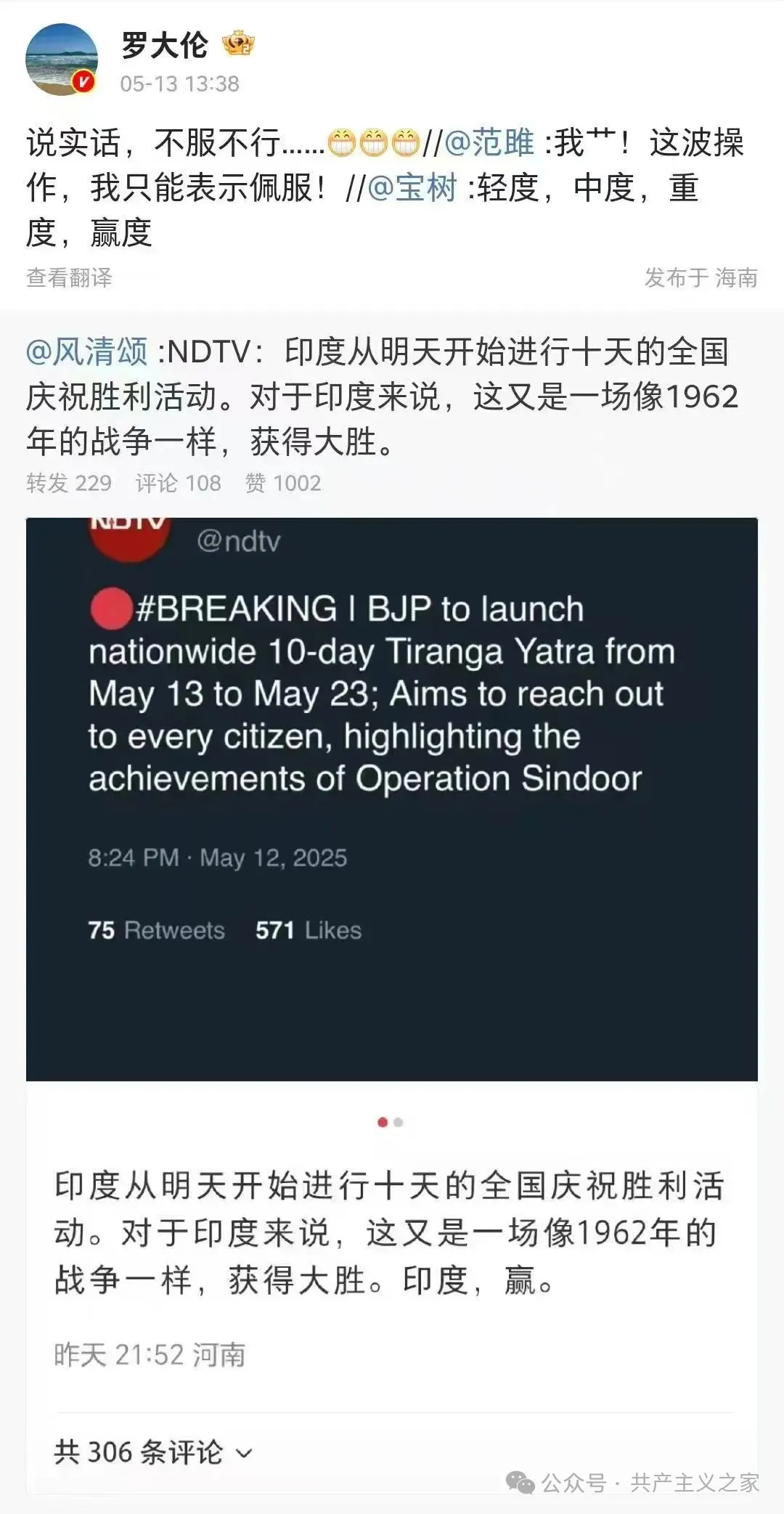The width and height of the screenshot is (784, 1514).
Task: Open the attached NDTV screenshot image
Action: pos(392,799)
